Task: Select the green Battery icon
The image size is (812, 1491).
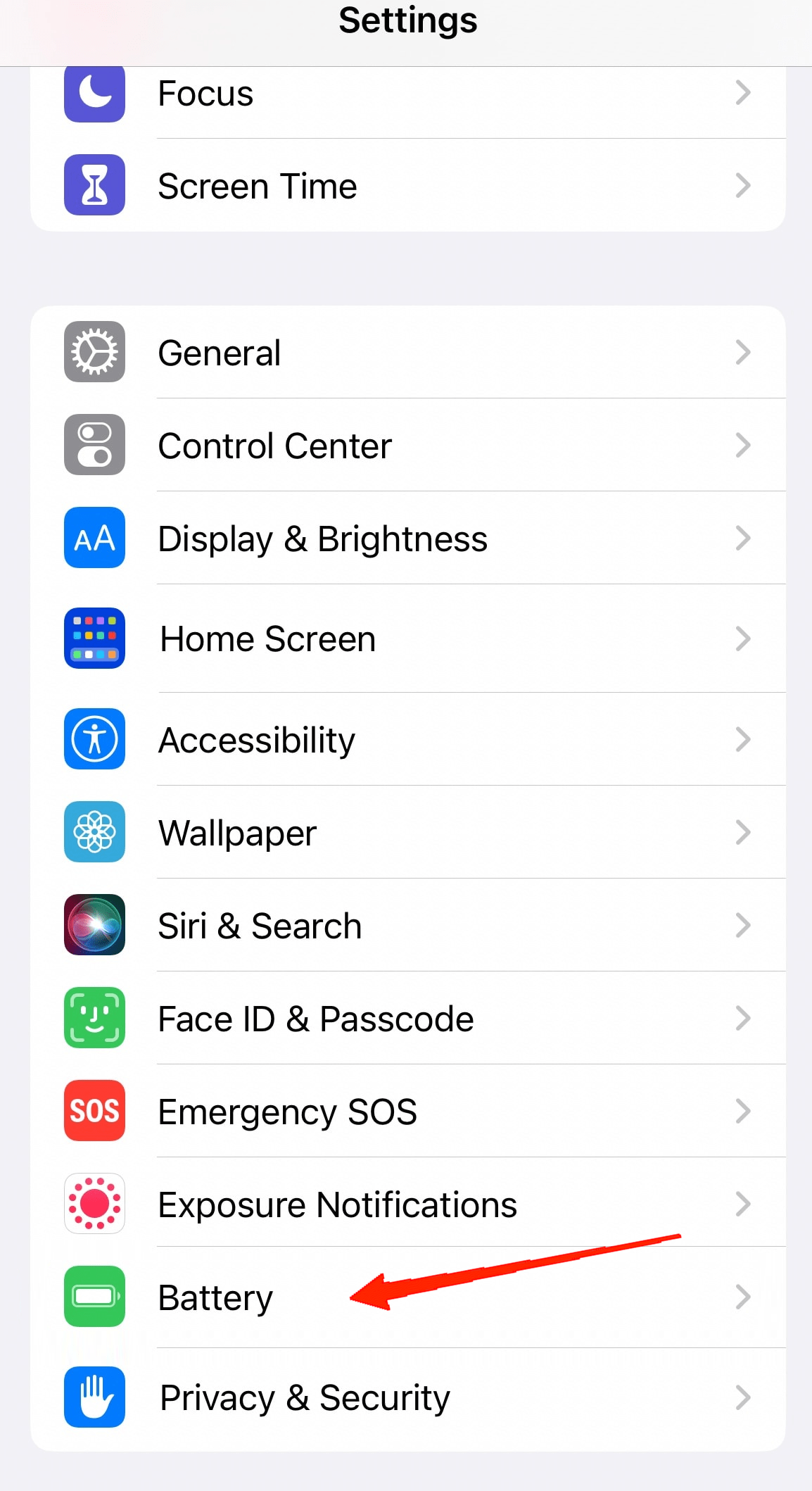Action: [x=94, y=1297]
